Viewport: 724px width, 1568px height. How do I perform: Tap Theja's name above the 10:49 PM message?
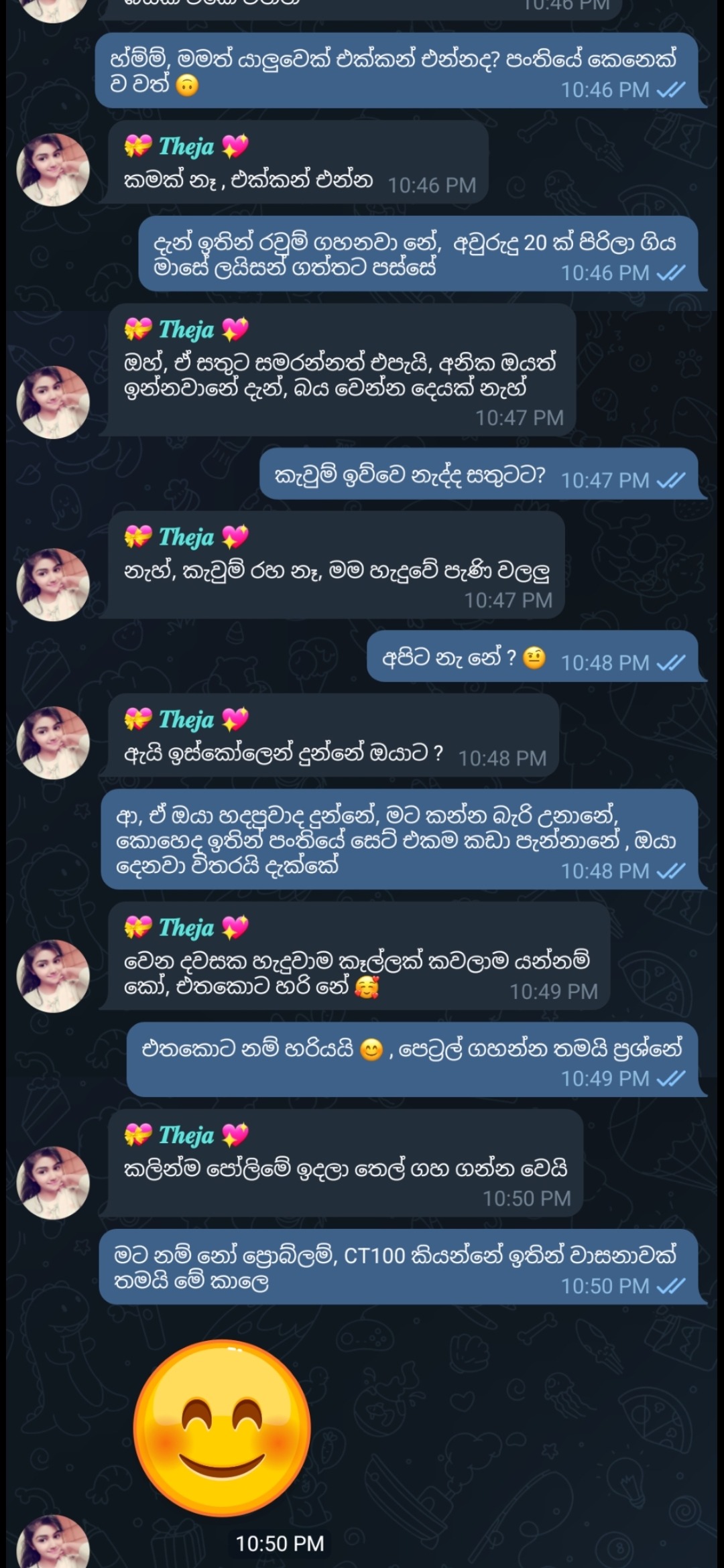[x=186, y=928]
